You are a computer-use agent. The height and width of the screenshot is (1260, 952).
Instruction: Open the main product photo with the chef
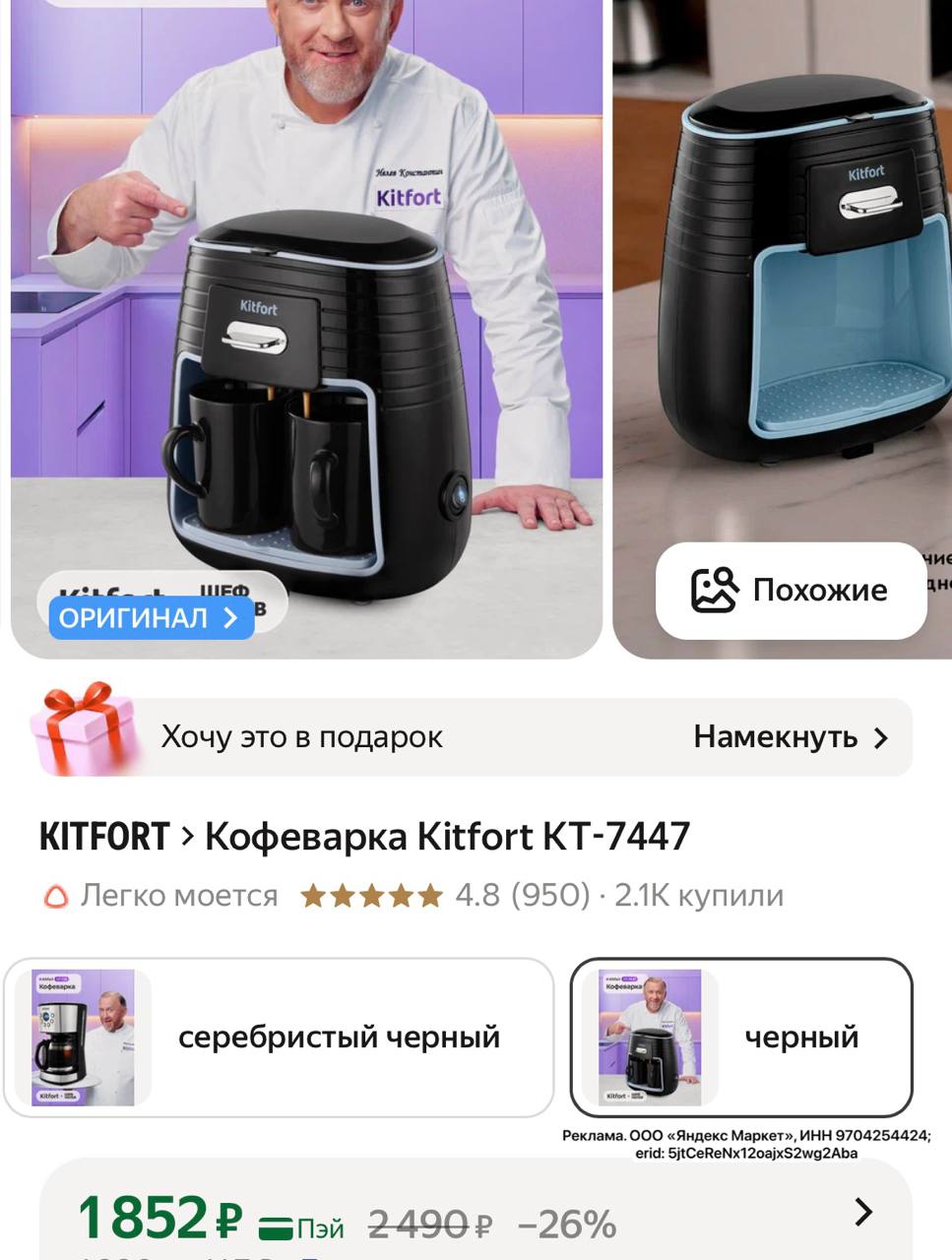306,295
